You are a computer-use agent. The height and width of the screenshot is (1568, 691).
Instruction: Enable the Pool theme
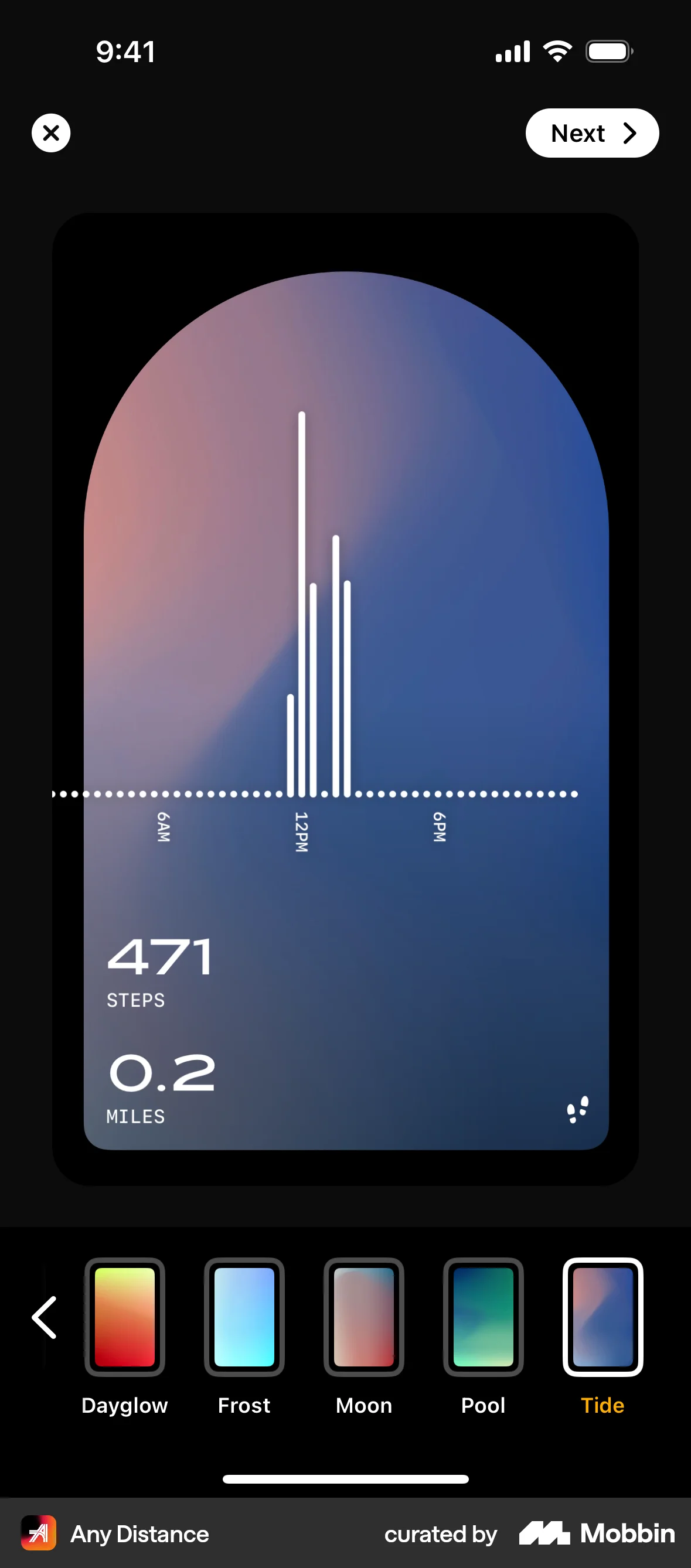[483, 1318]
